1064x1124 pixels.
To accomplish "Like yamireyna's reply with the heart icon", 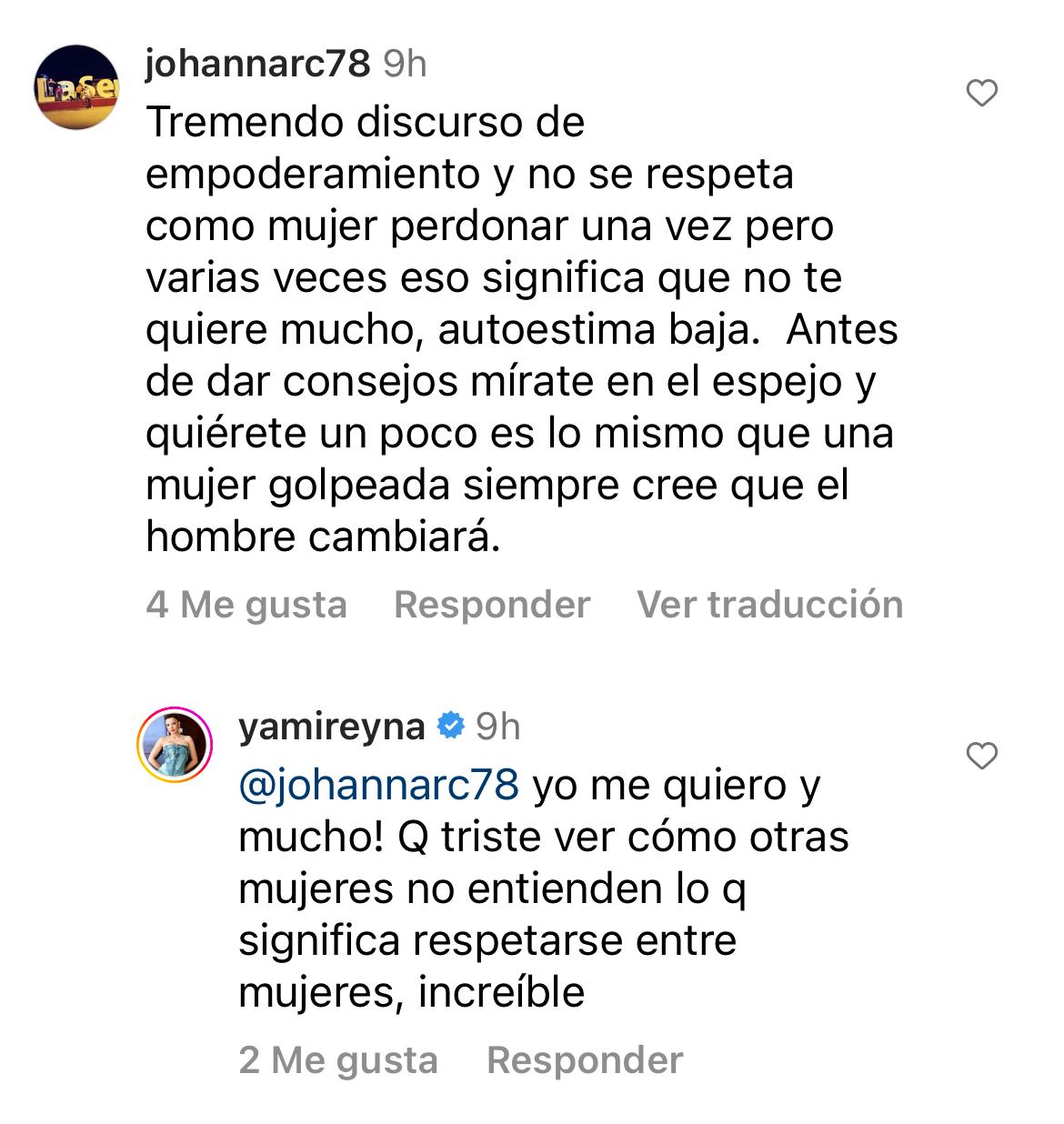I will coord(983,754).
